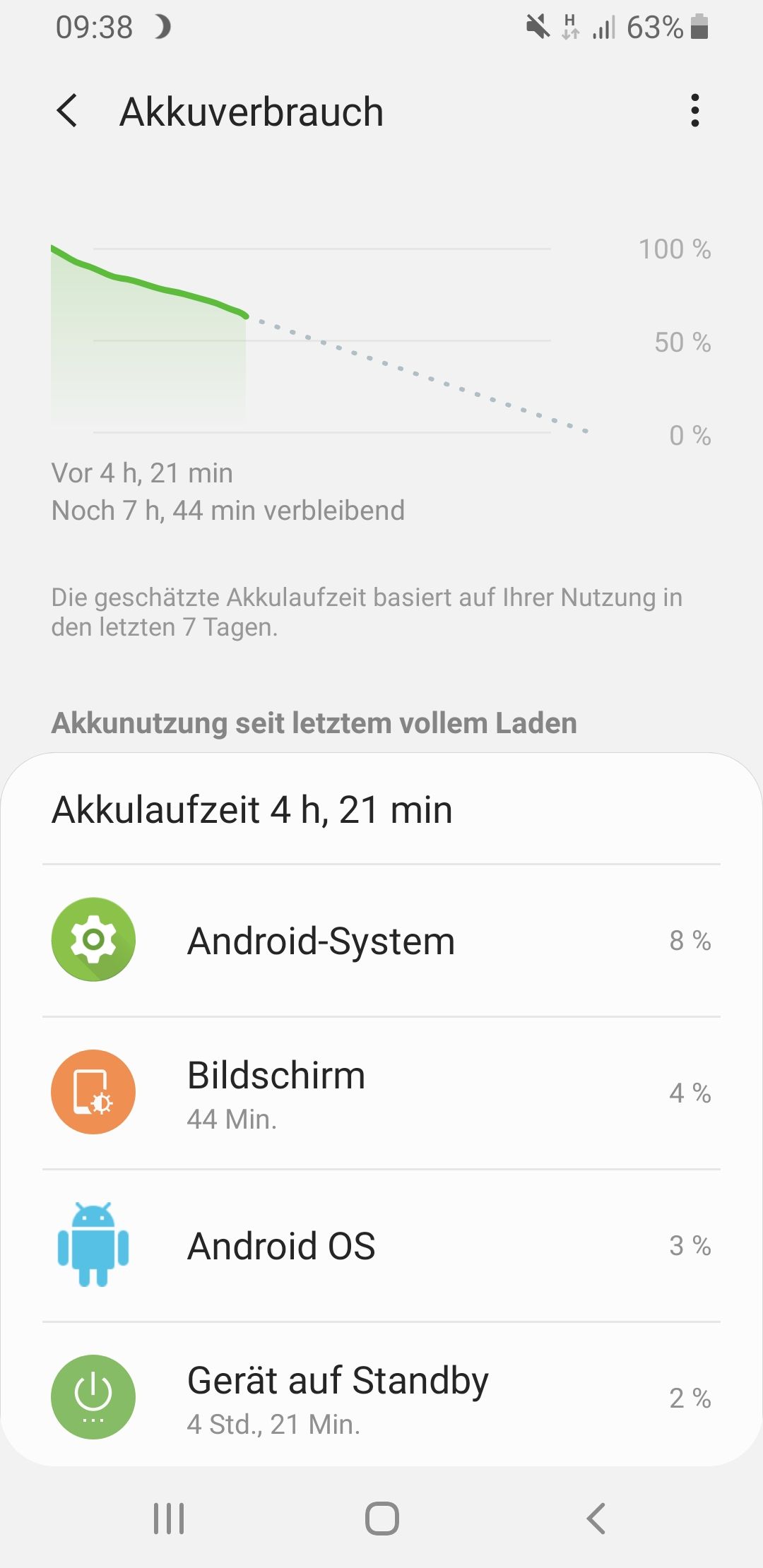Image resolution: width=763 pixels, height=1568 pixels.
Task: Tap the orange Bildschirm screen icon
Action: tap(93, 1091)
